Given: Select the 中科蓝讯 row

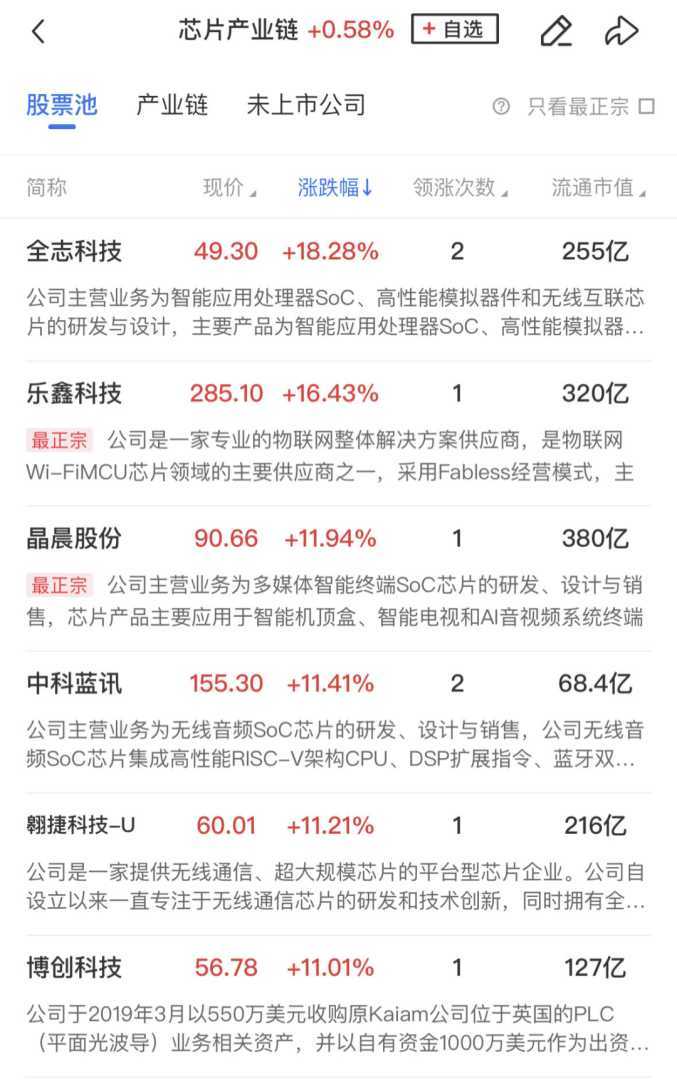Looking at the screenshot, I should [74, 683].
